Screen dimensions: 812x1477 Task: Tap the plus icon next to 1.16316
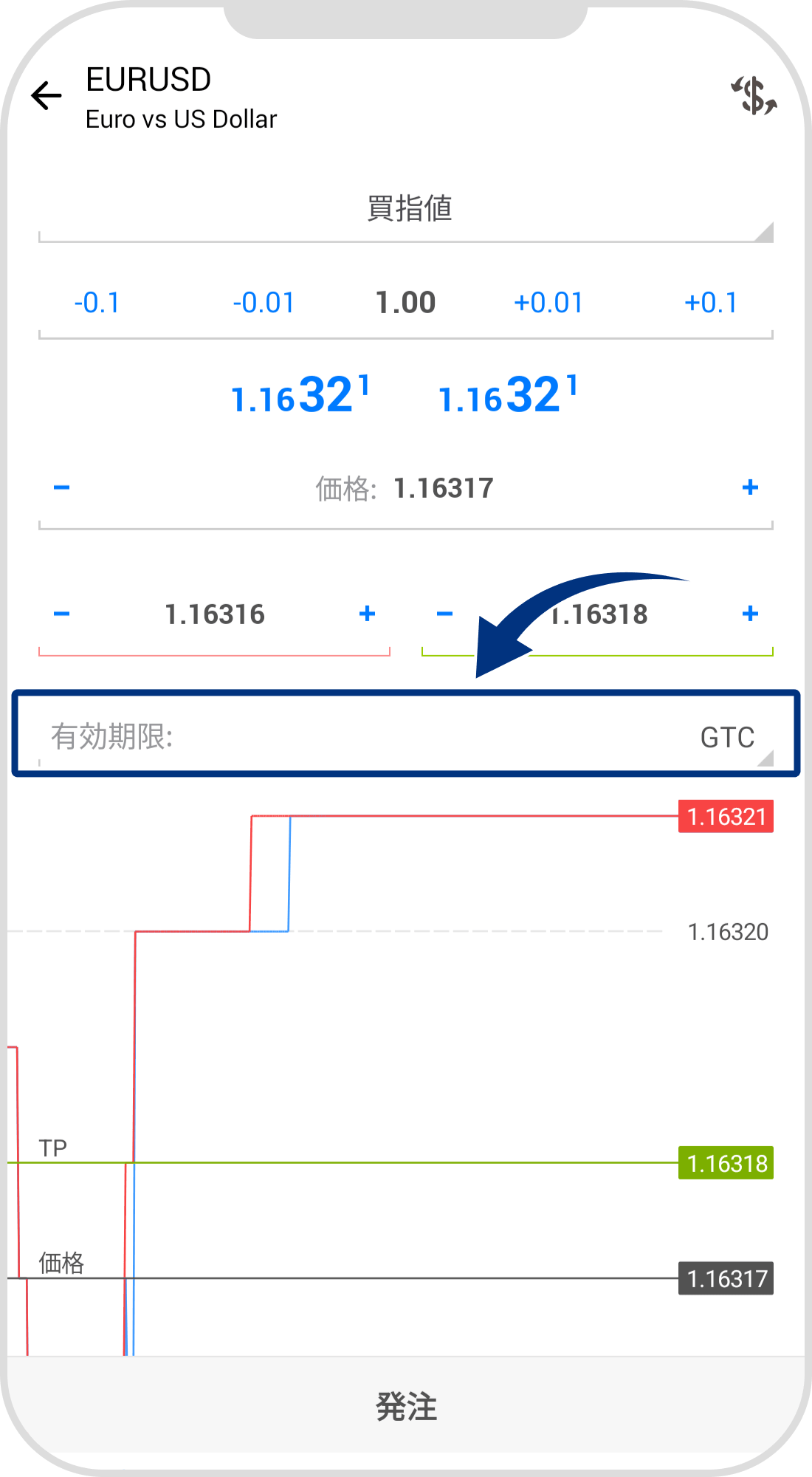click(366, 613)
